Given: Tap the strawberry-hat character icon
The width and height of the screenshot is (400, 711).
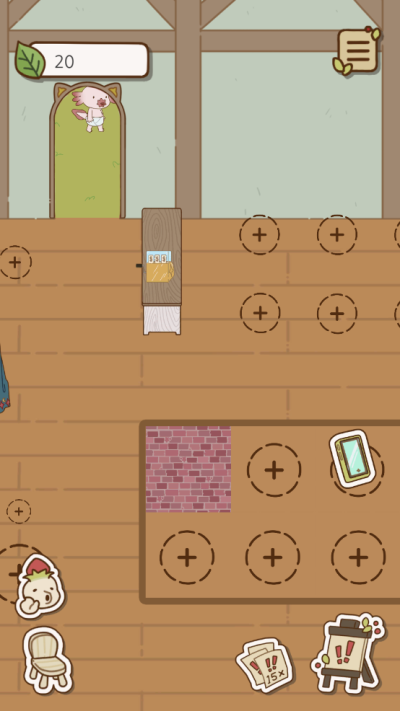Looking at the screenshot, I should pos(40,586).
